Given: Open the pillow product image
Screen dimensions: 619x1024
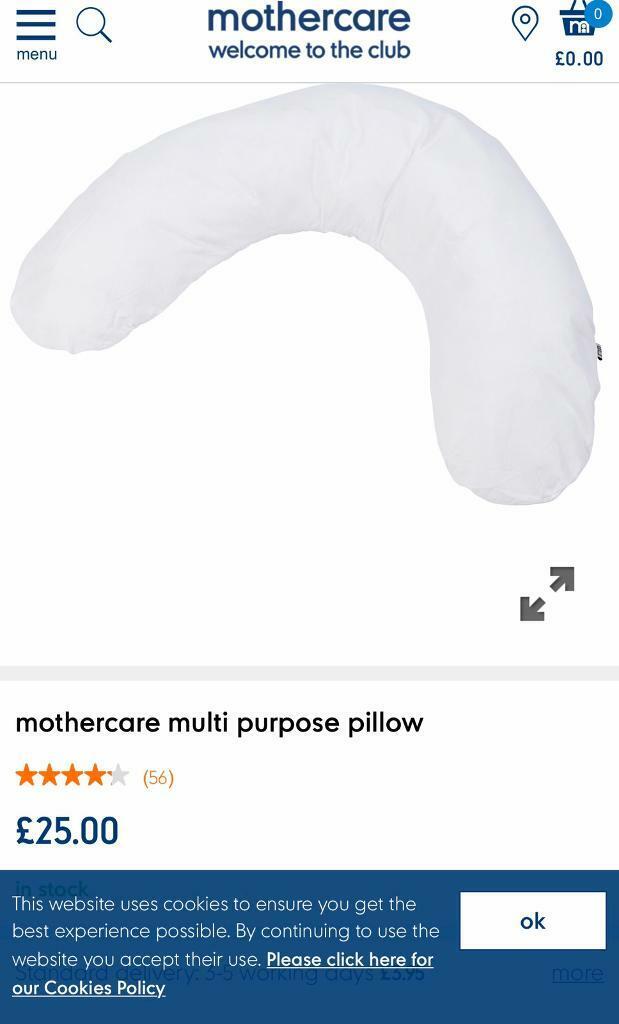Looking at the screenshot, I should 306,294.
